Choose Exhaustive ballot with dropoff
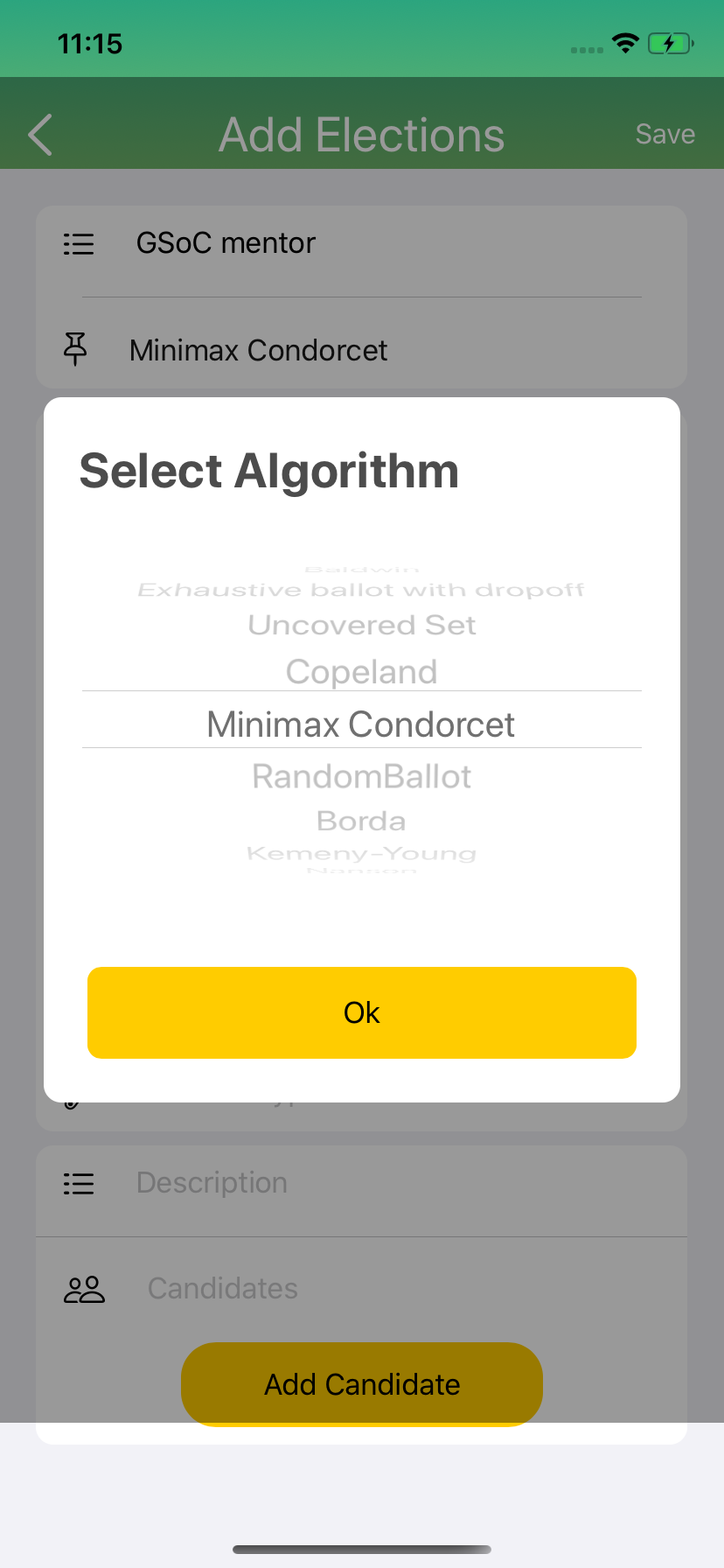Image resolution: width=724 pixels, height=1568 pixels. [362, 591]
